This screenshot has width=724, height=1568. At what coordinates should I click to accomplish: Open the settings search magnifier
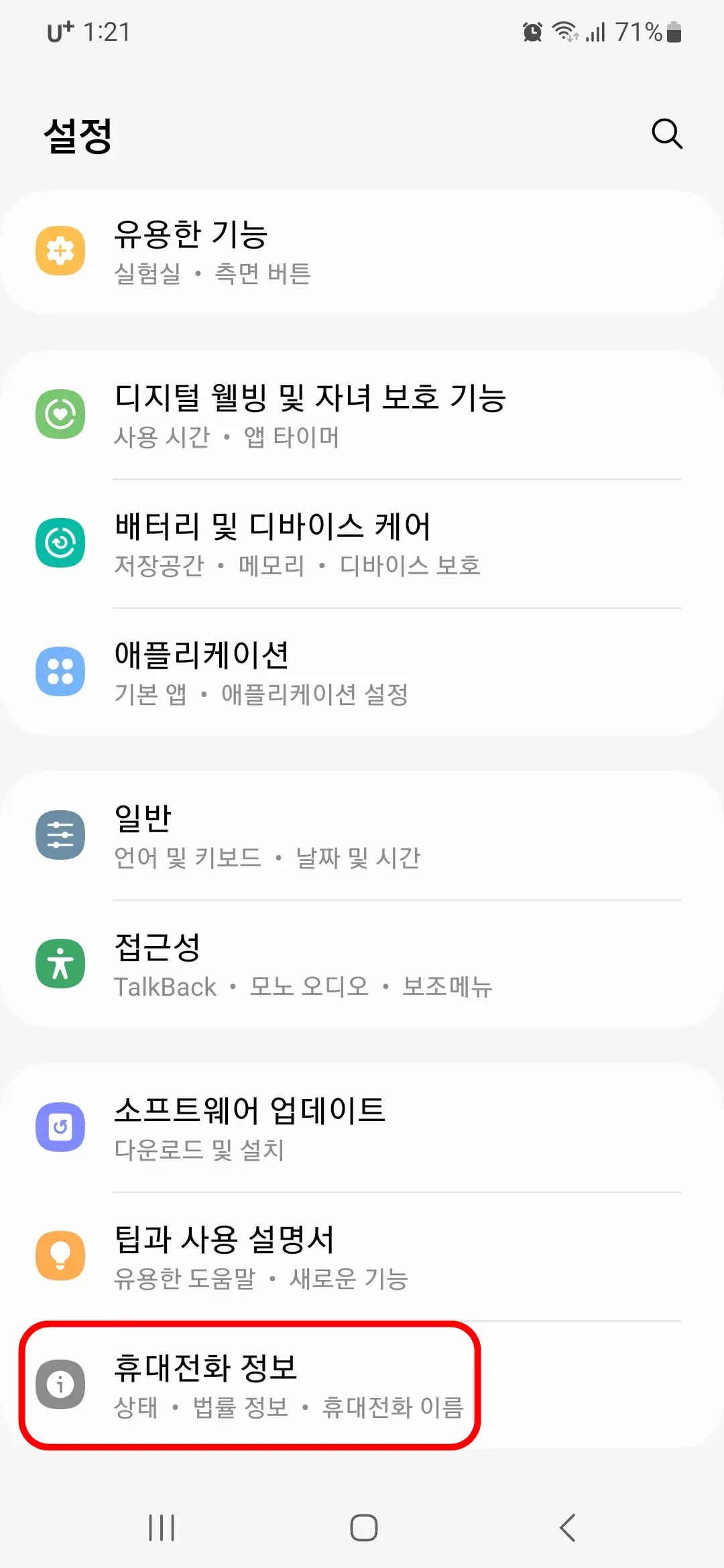click(x=667, y=133)
